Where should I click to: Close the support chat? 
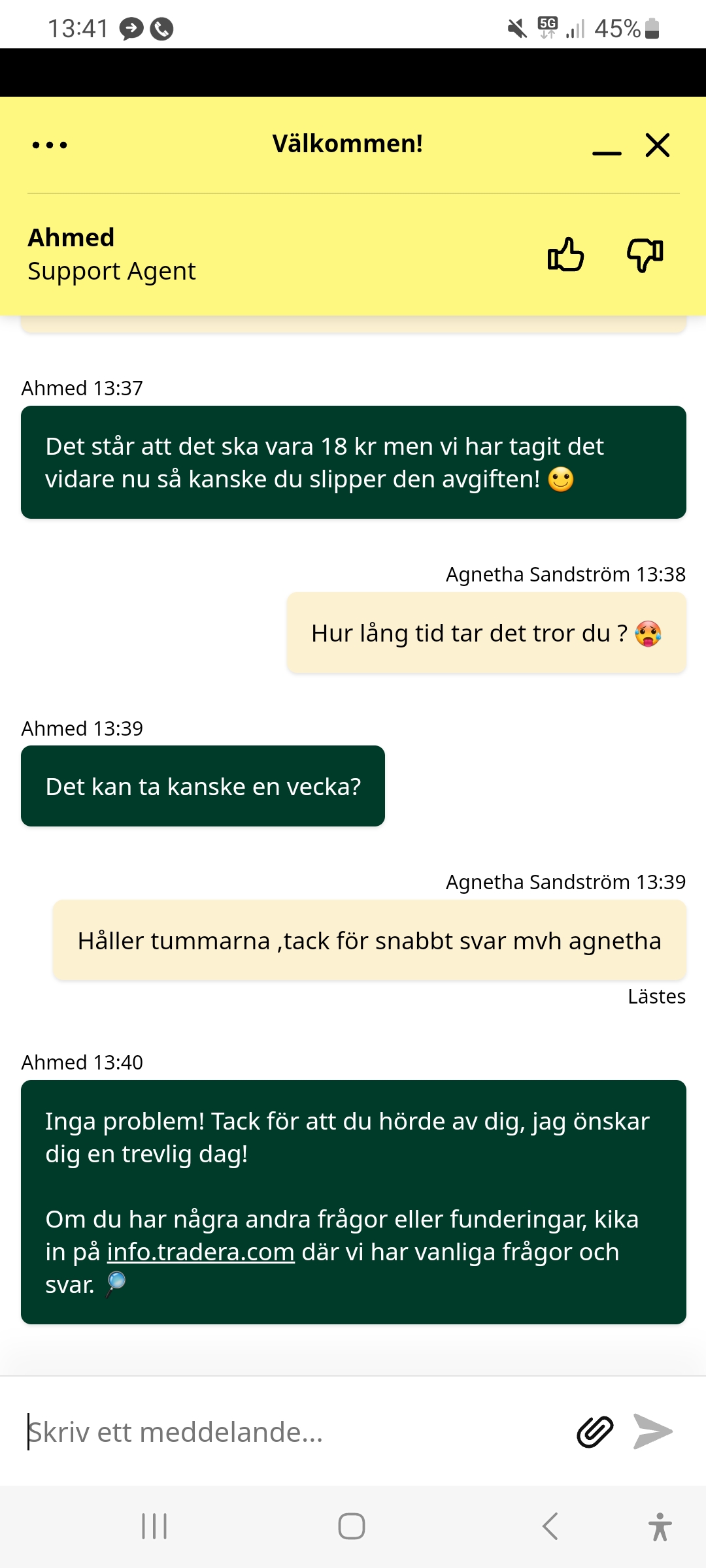658,145
